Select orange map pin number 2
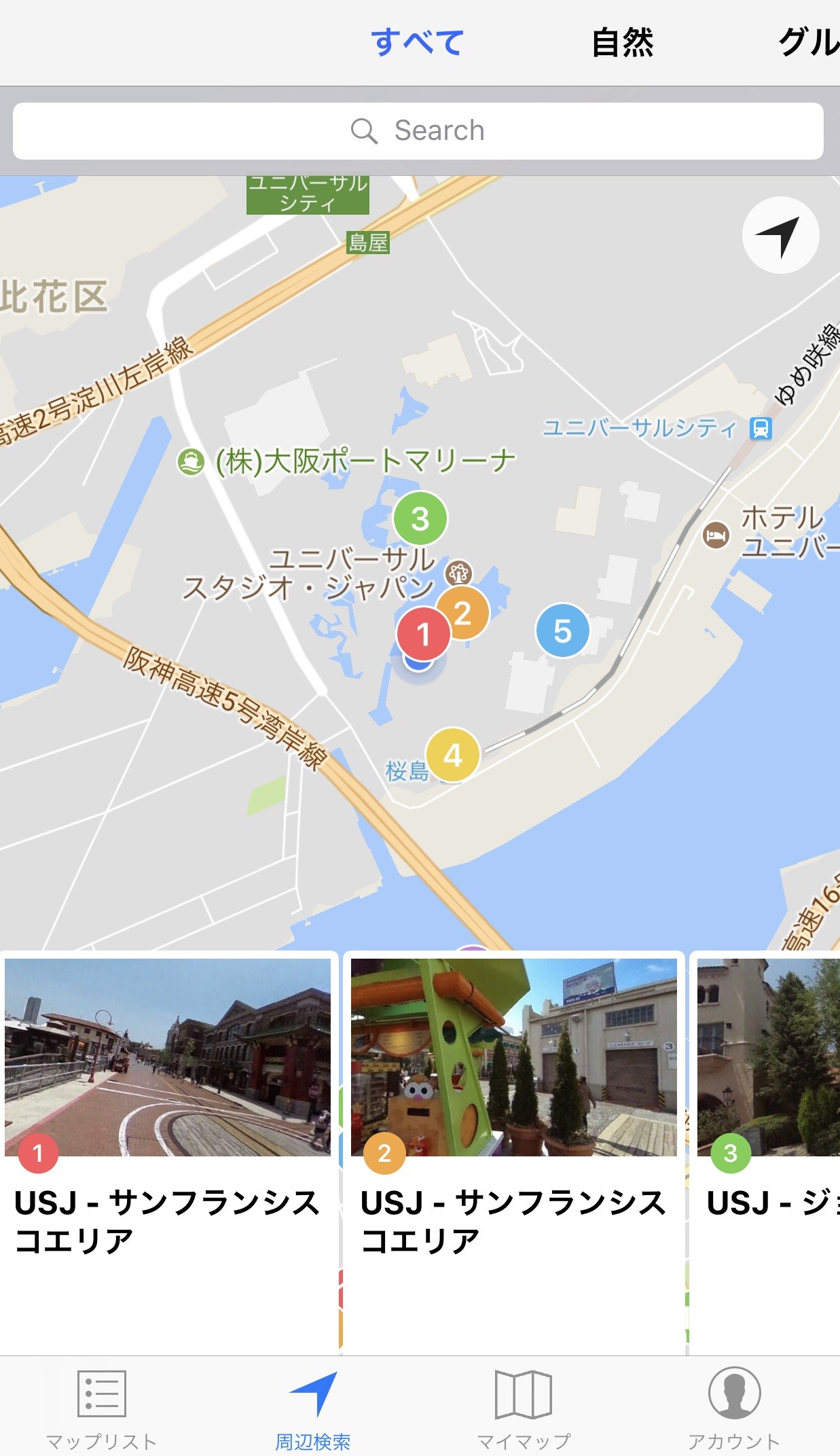This screenshot has height=1456, width=840. (463, 613)
